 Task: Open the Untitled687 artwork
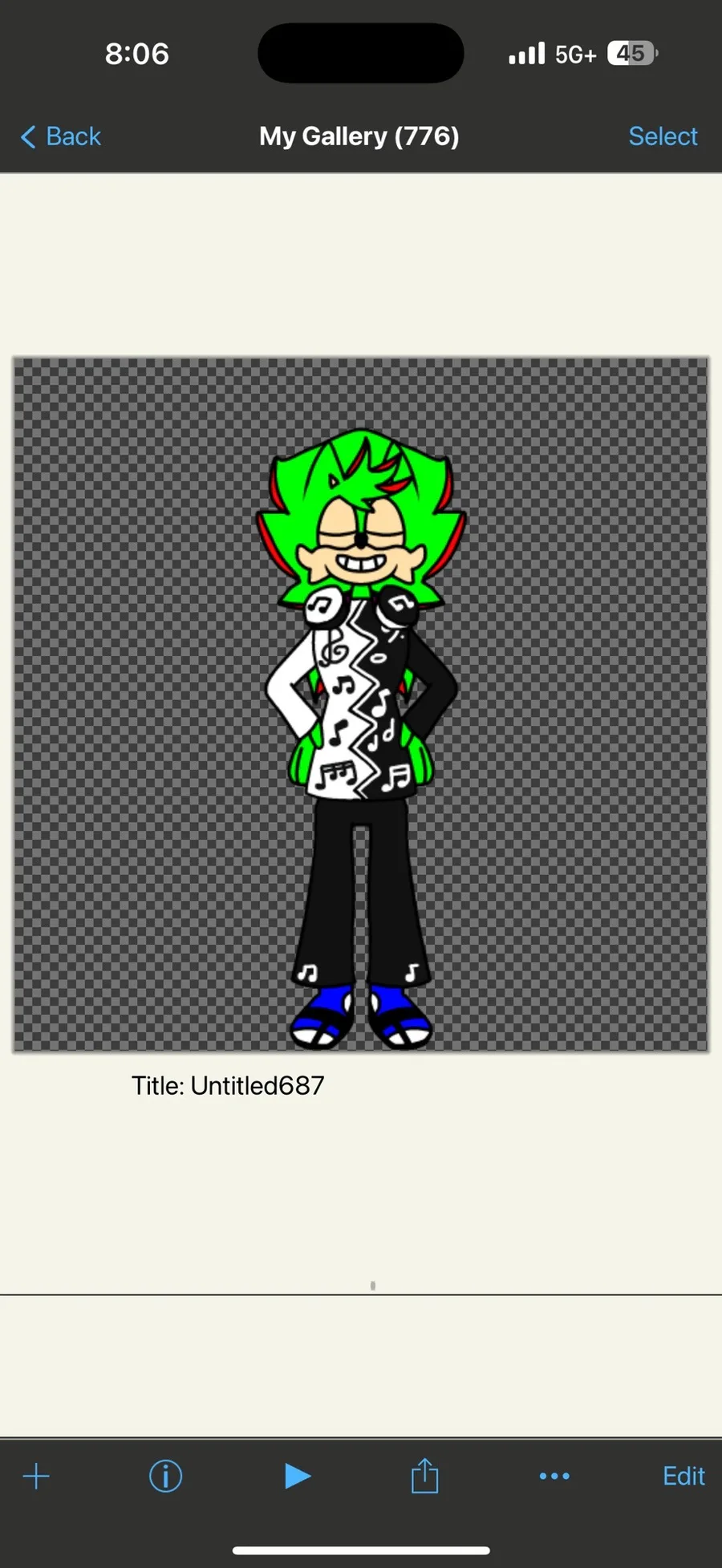point(361,704)
